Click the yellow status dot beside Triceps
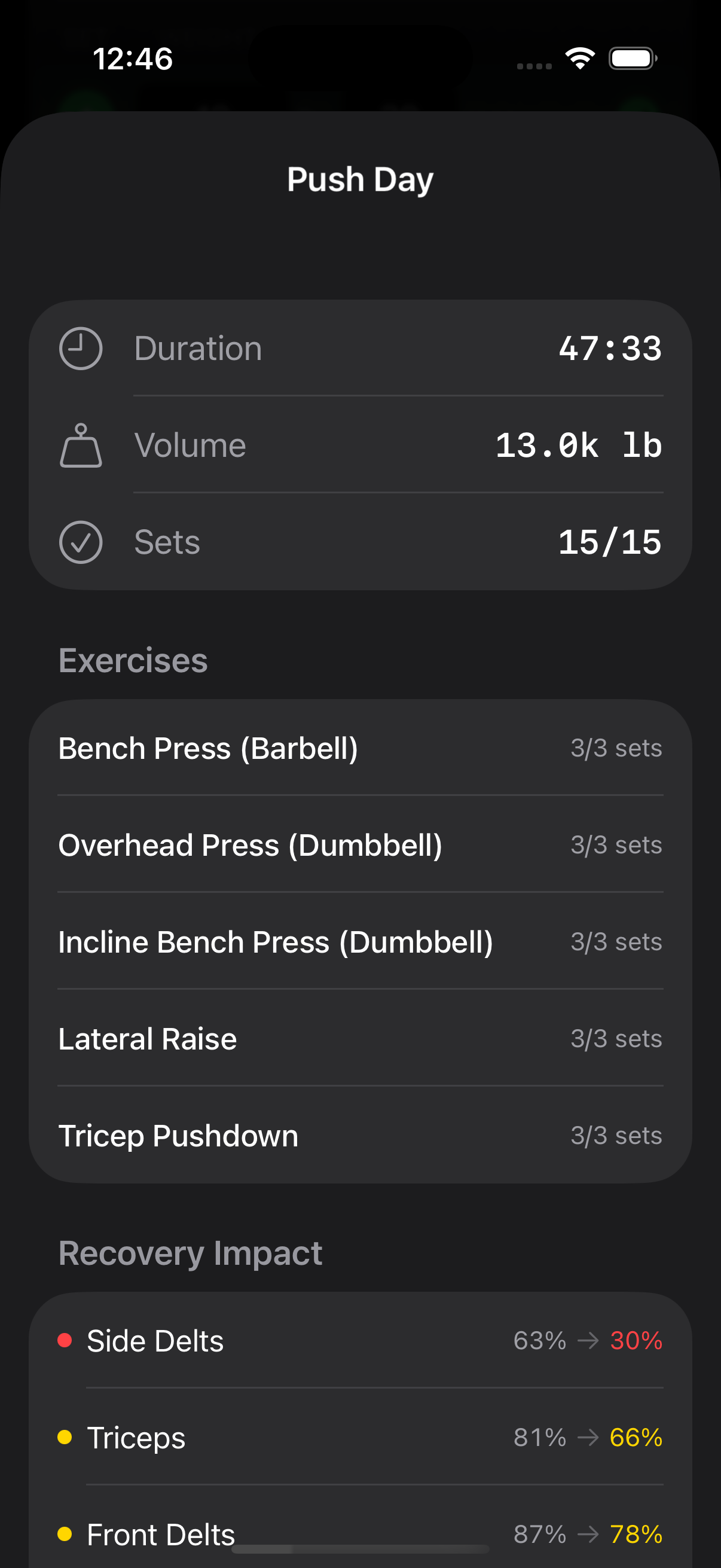Viewport: 721px width, 1568px height. click(x=66, y=1438)
